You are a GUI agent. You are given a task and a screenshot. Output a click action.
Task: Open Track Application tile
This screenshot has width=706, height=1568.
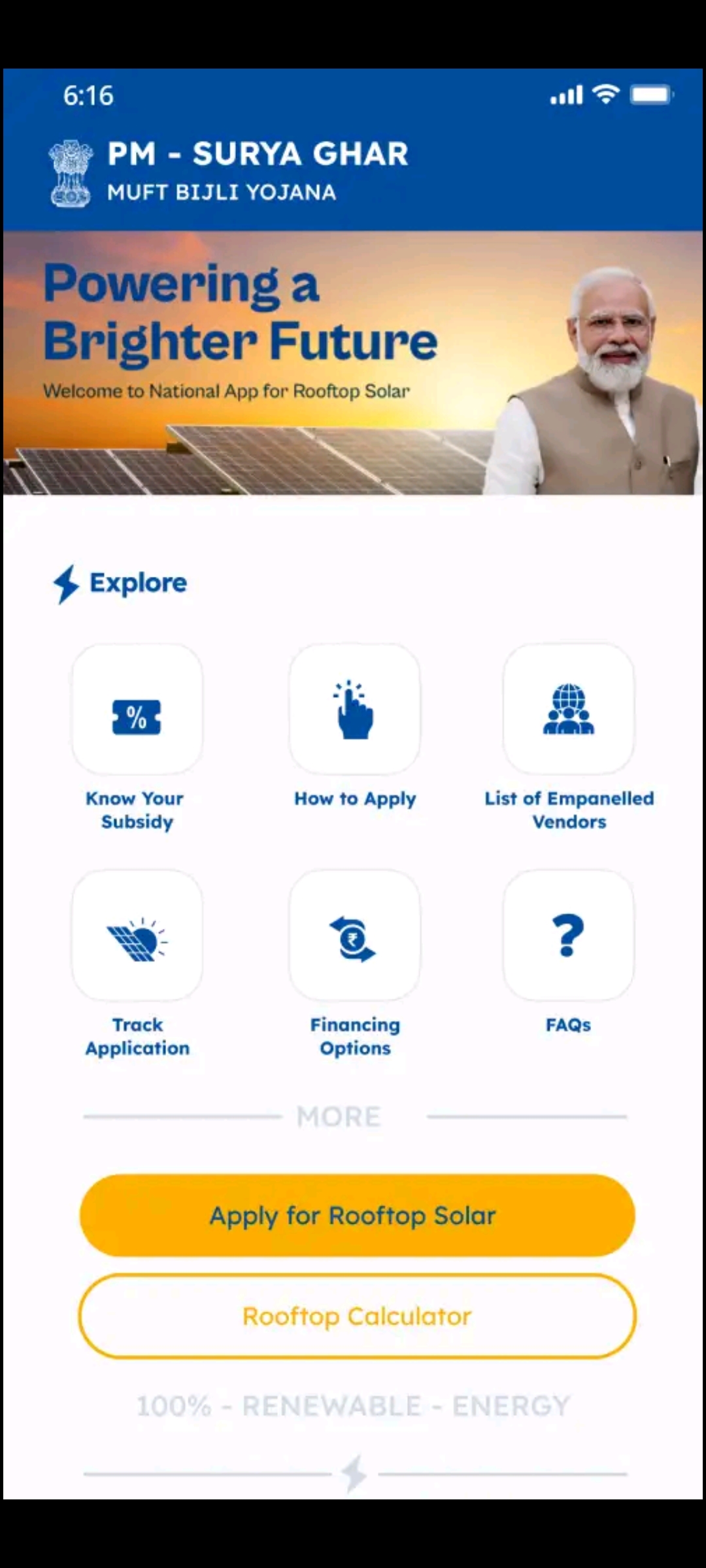coord(137,936)
